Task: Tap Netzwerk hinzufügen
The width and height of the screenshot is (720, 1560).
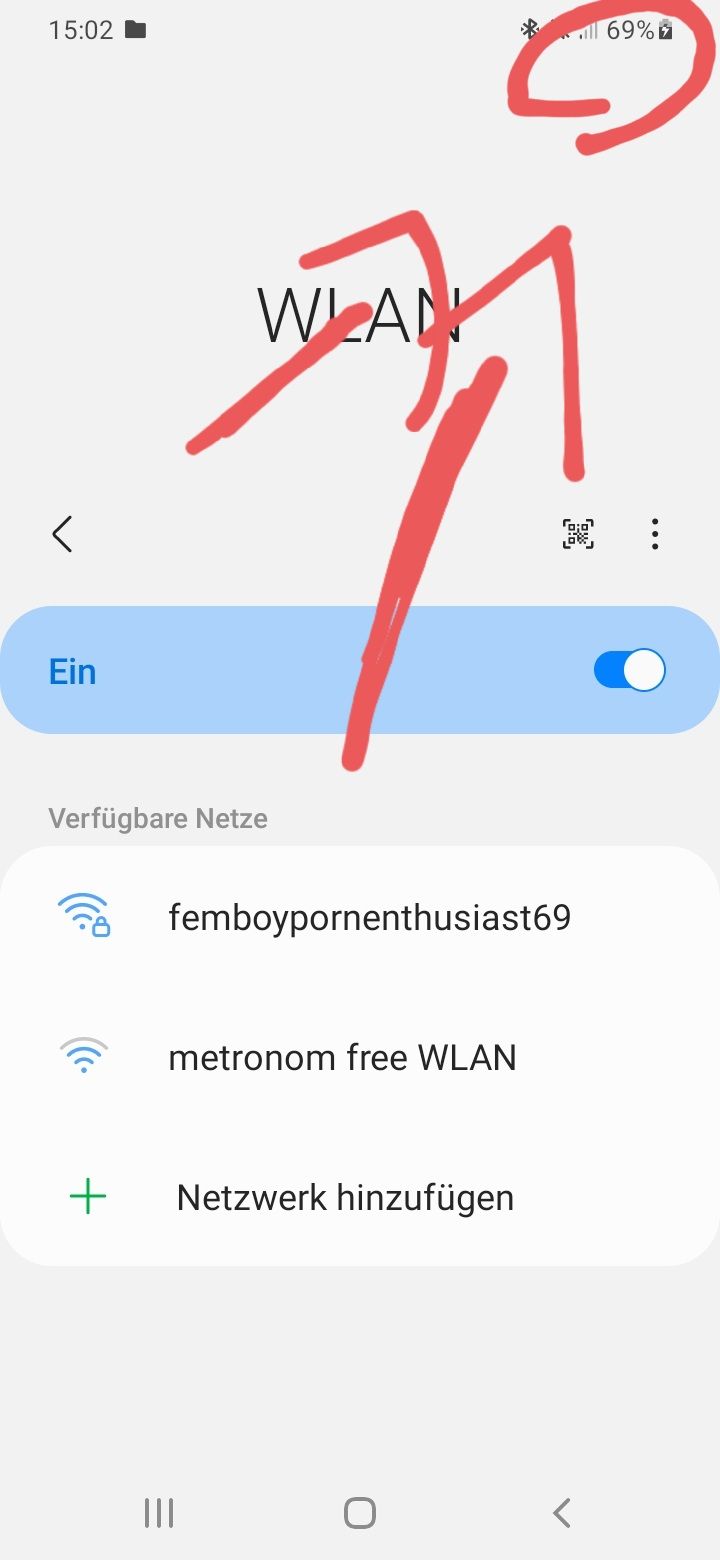Action: coord(344,1197)
